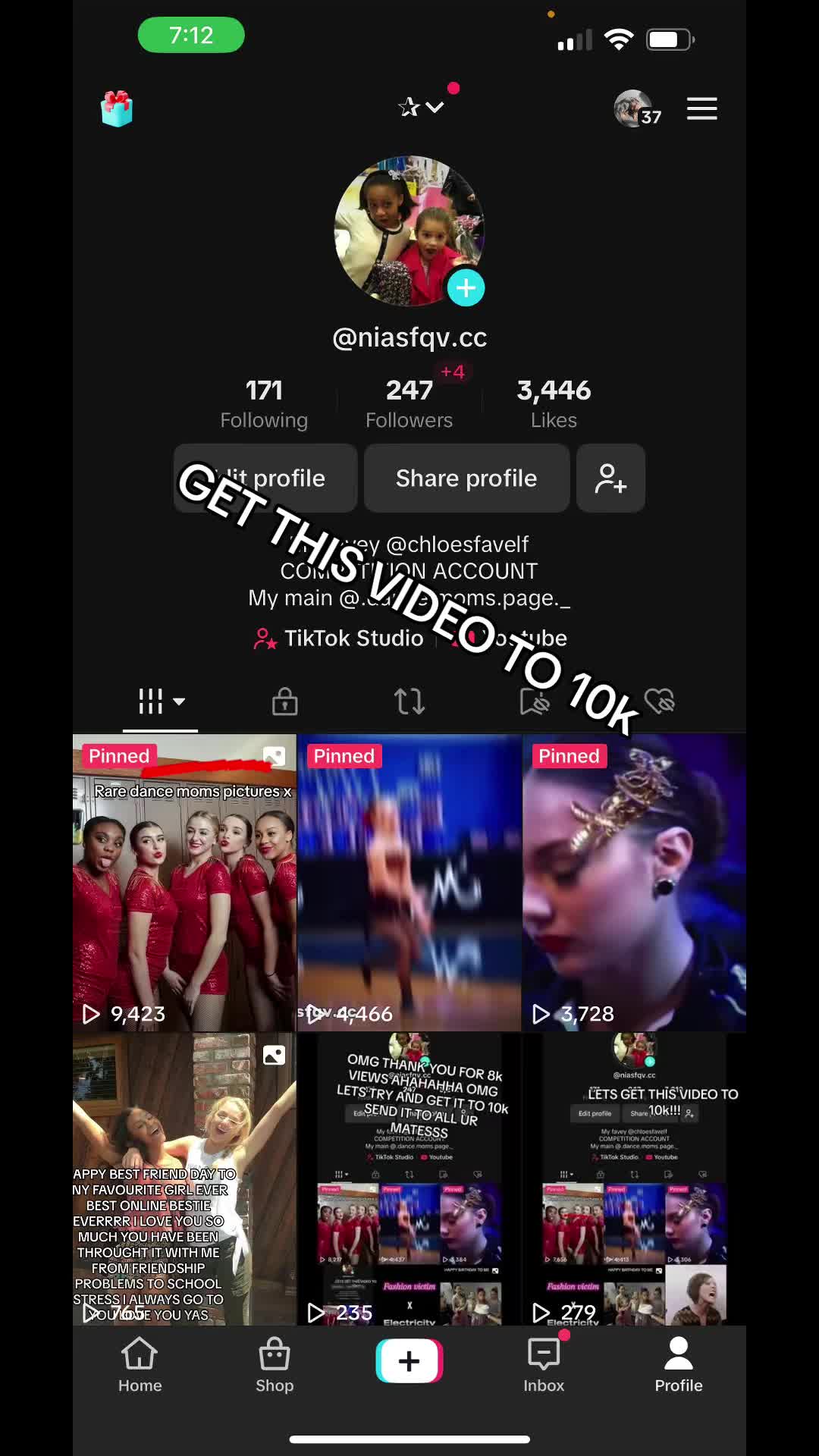Tap Share profile button
The image size is (819, 1456).
point(466,479)
